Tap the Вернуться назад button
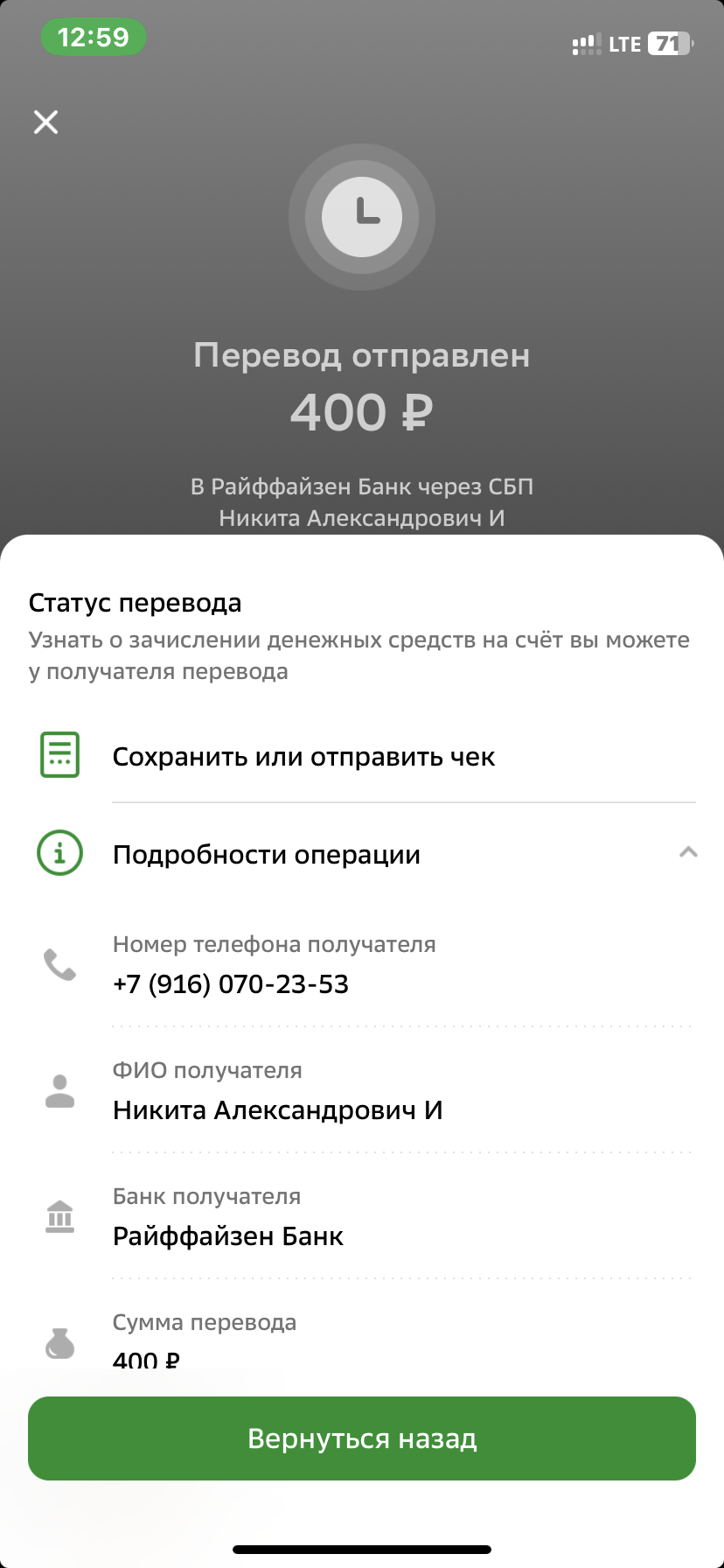The height and width of the screenshot is (1568, 724). click(362, 1438)
